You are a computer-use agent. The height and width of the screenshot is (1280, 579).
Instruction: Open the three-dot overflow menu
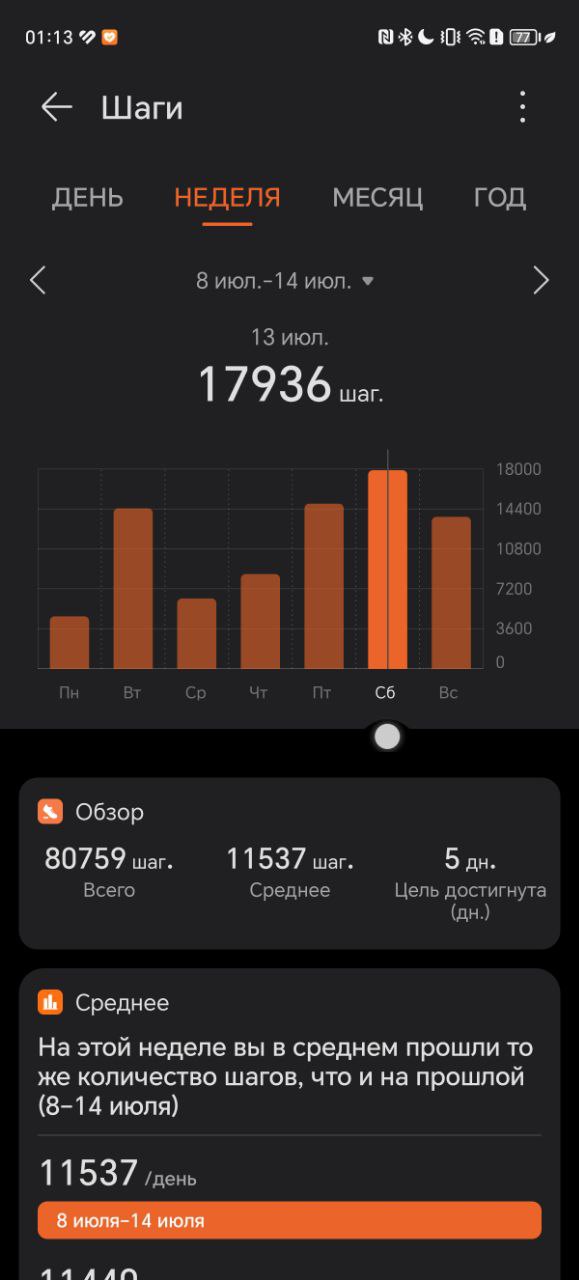pos(522,107)
